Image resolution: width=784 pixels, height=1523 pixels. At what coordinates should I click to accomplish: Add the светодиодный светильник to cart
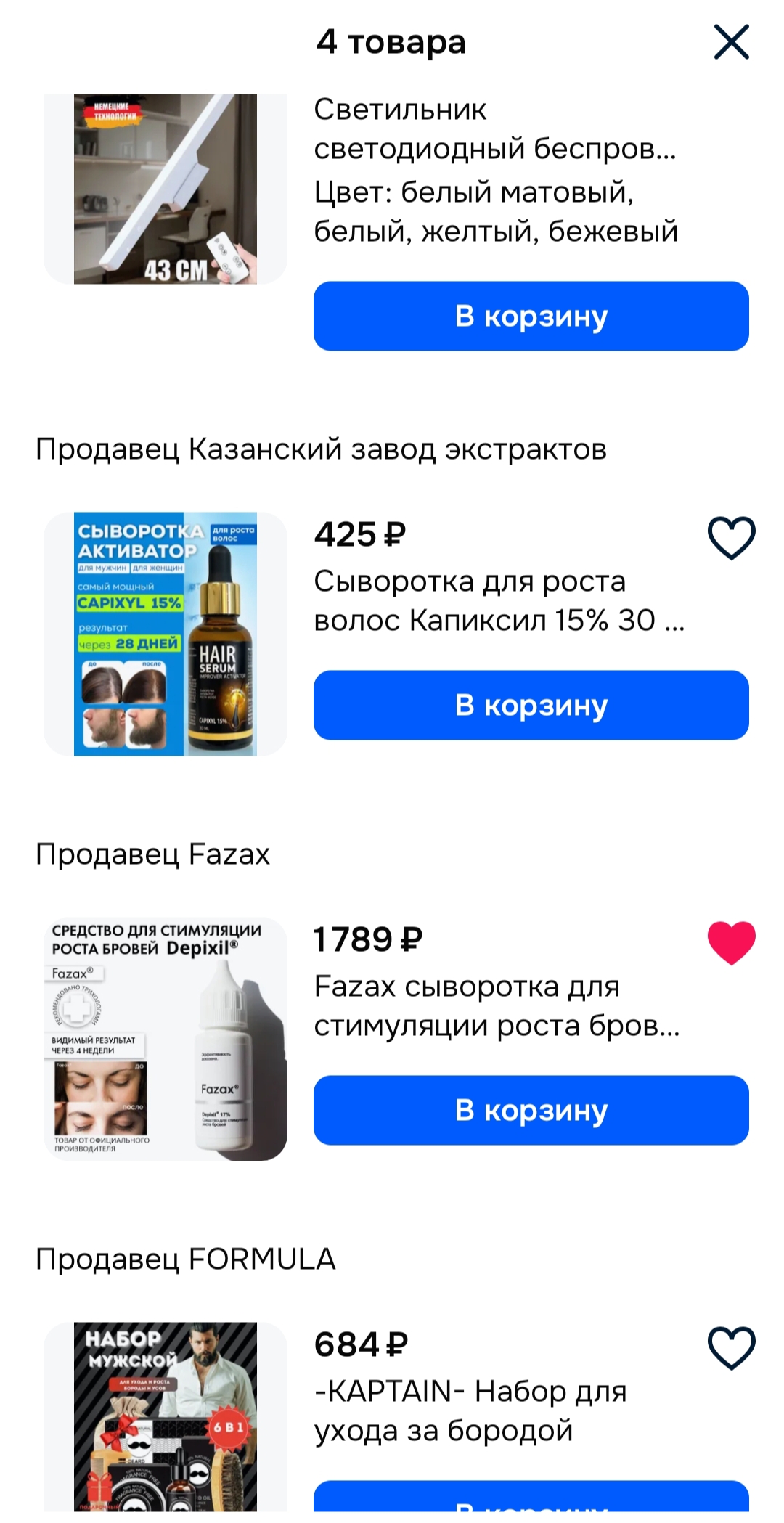[531, 317]
